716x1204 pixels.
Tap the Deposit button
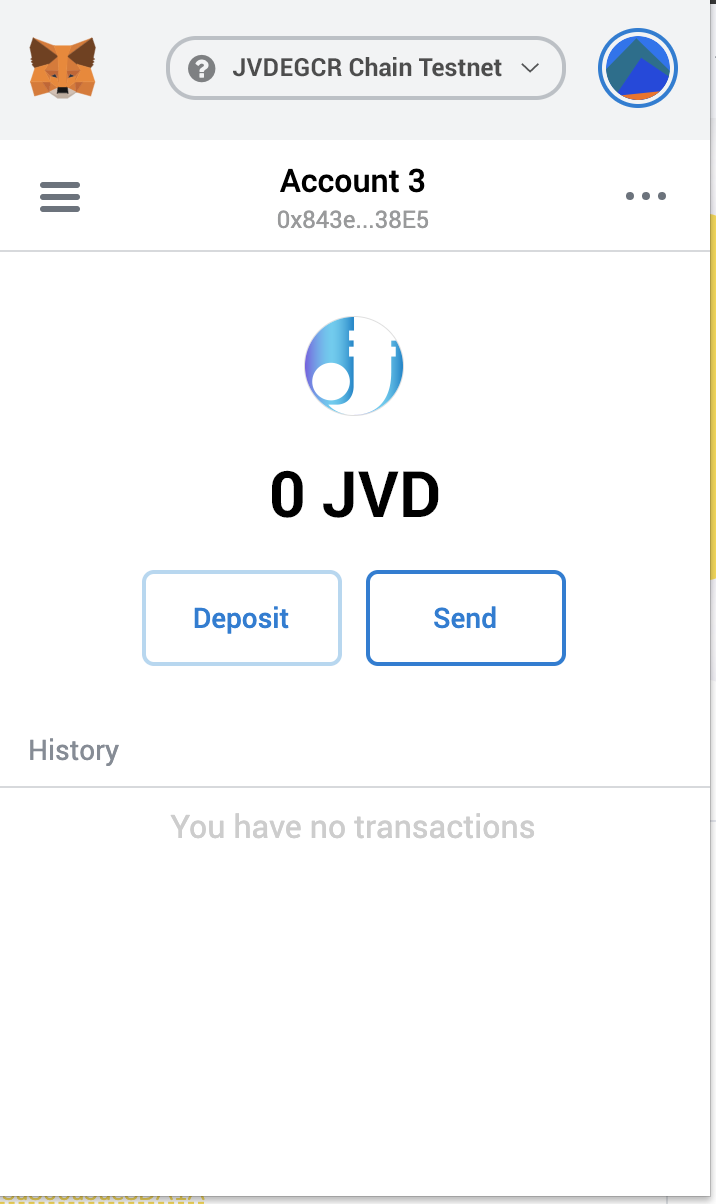(241, 618)
